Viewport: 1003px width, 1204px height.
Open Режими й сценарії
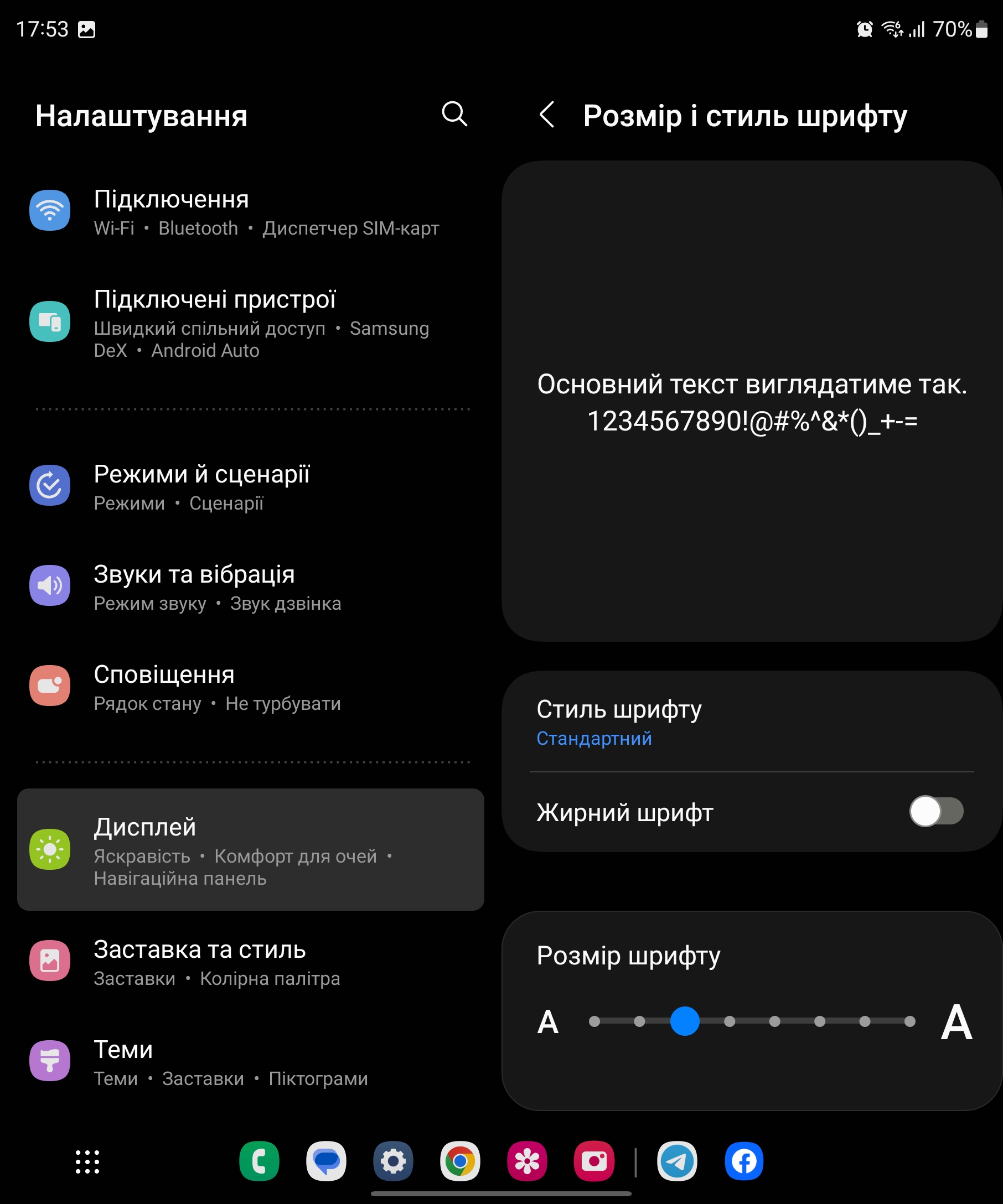tap(251, 486)
